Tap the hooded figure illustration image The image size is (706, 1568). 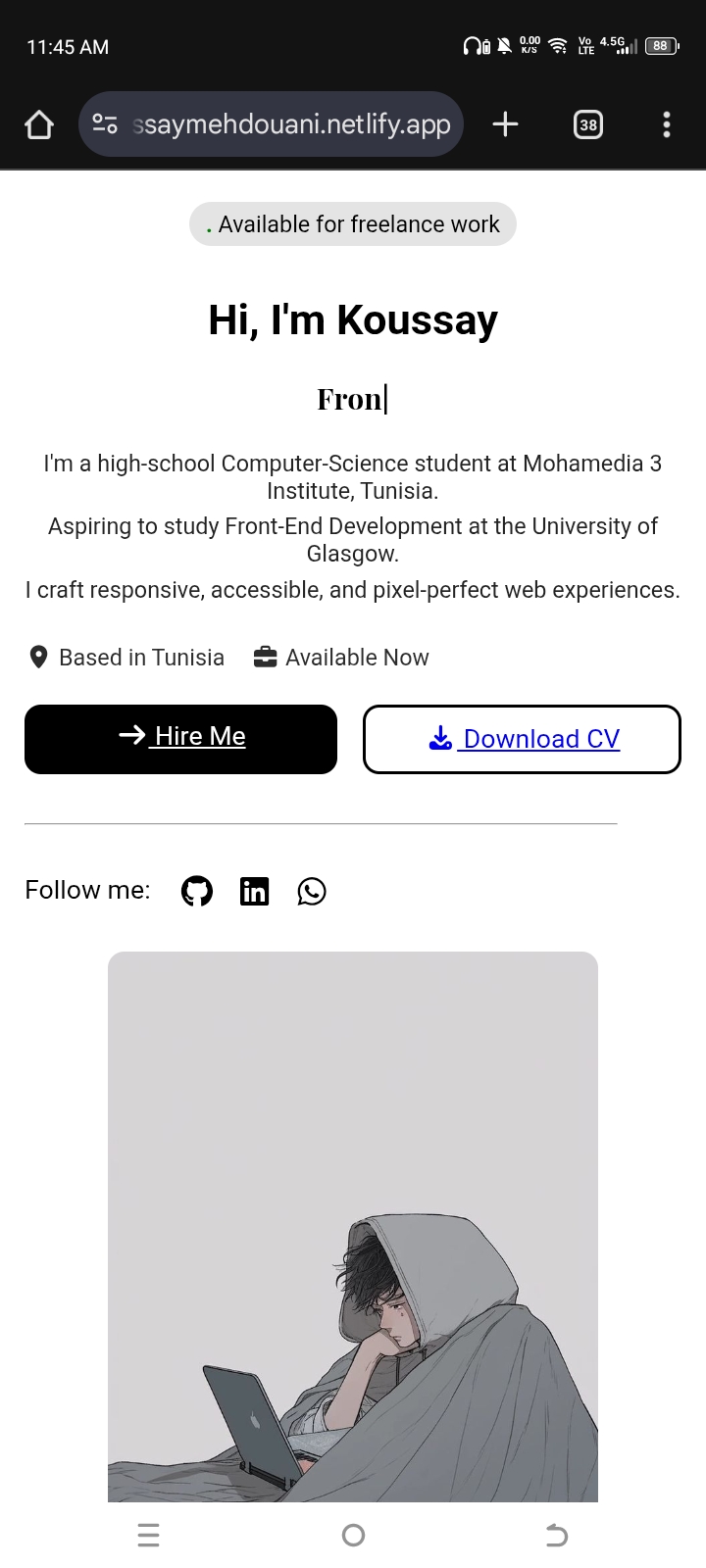coord(353,1225)
